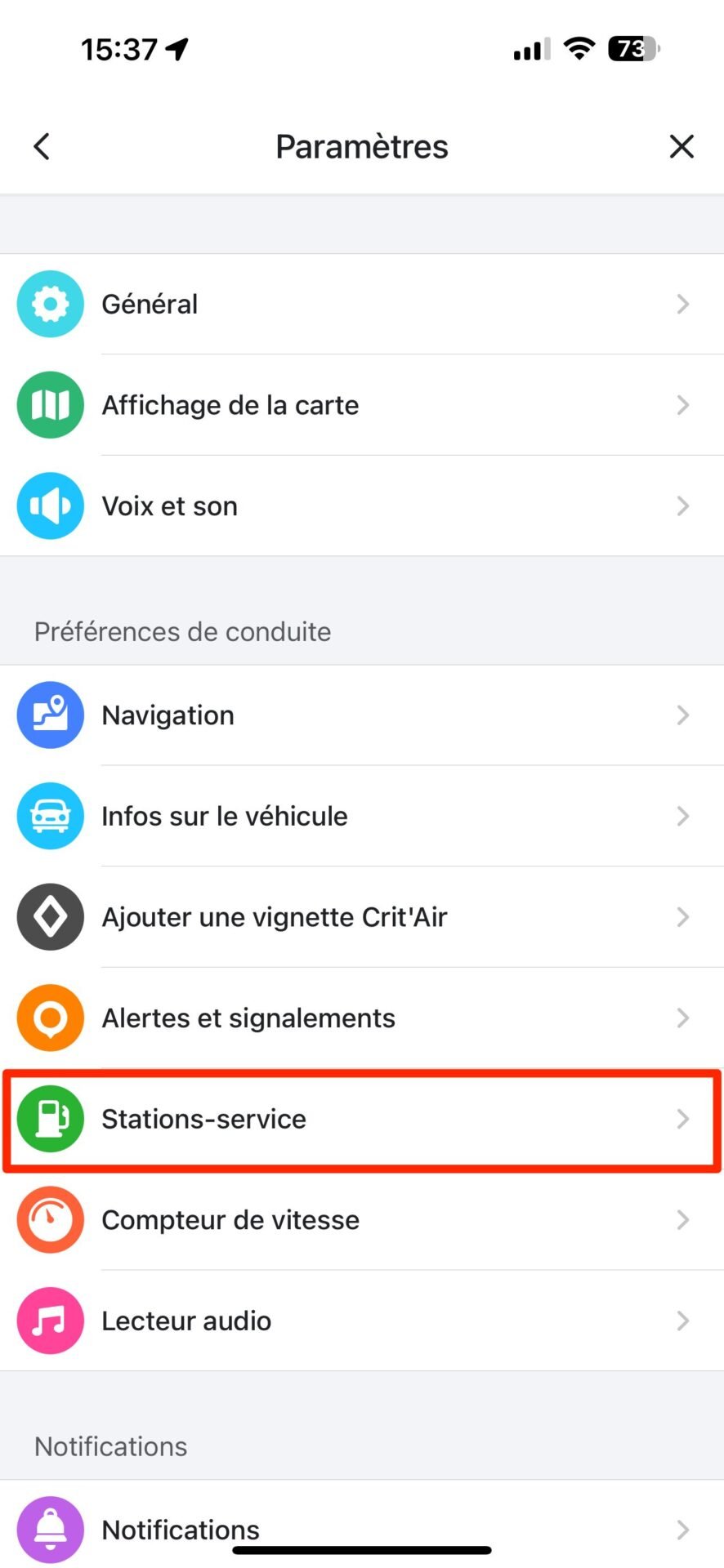Image resolution: width=724 pixels, height=1568 pixels.
Task: Open Voix et son settings
Action: pos(362,506)
